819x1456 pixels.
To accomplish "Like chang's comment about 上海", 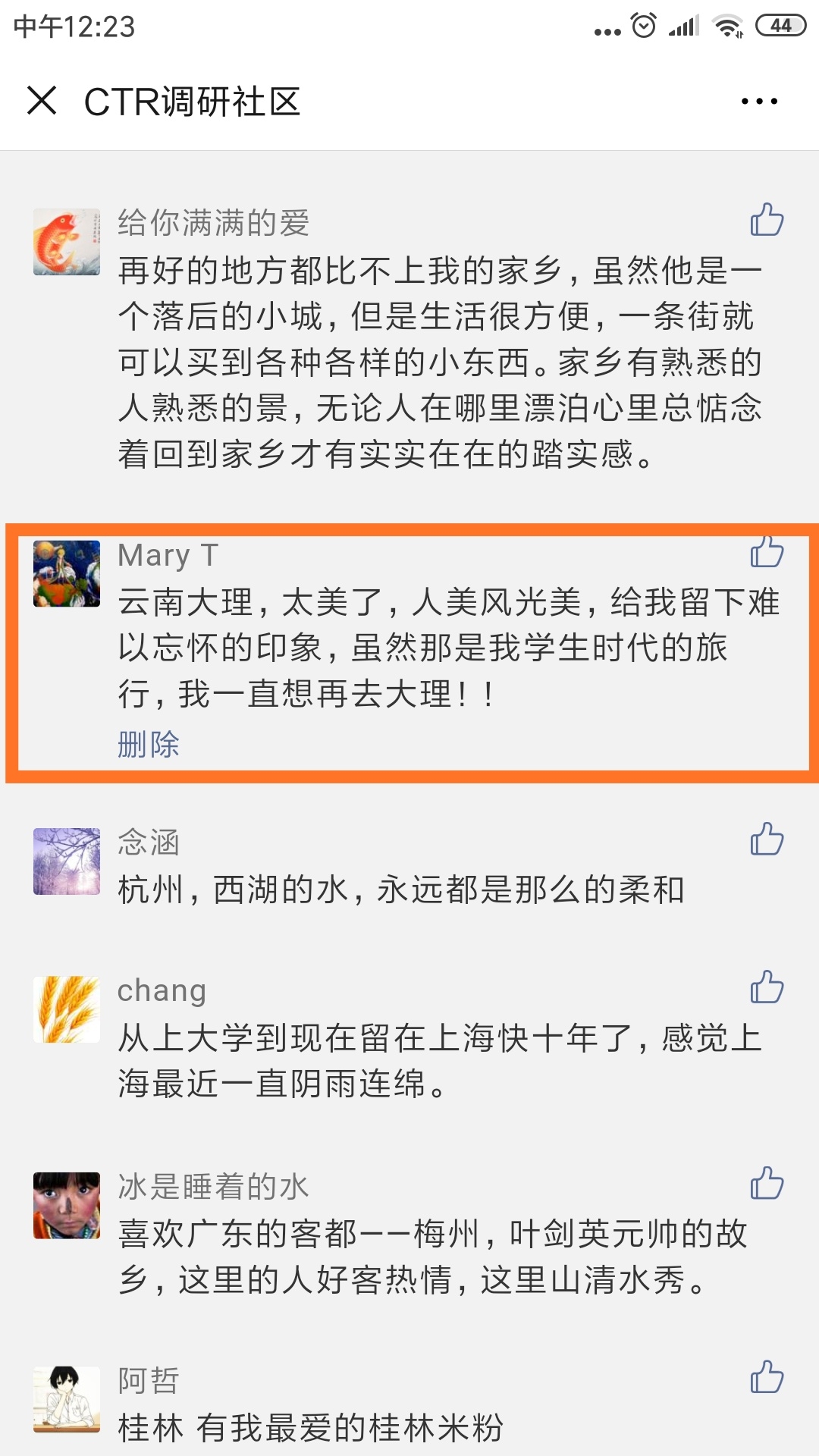I will (767, 987).
